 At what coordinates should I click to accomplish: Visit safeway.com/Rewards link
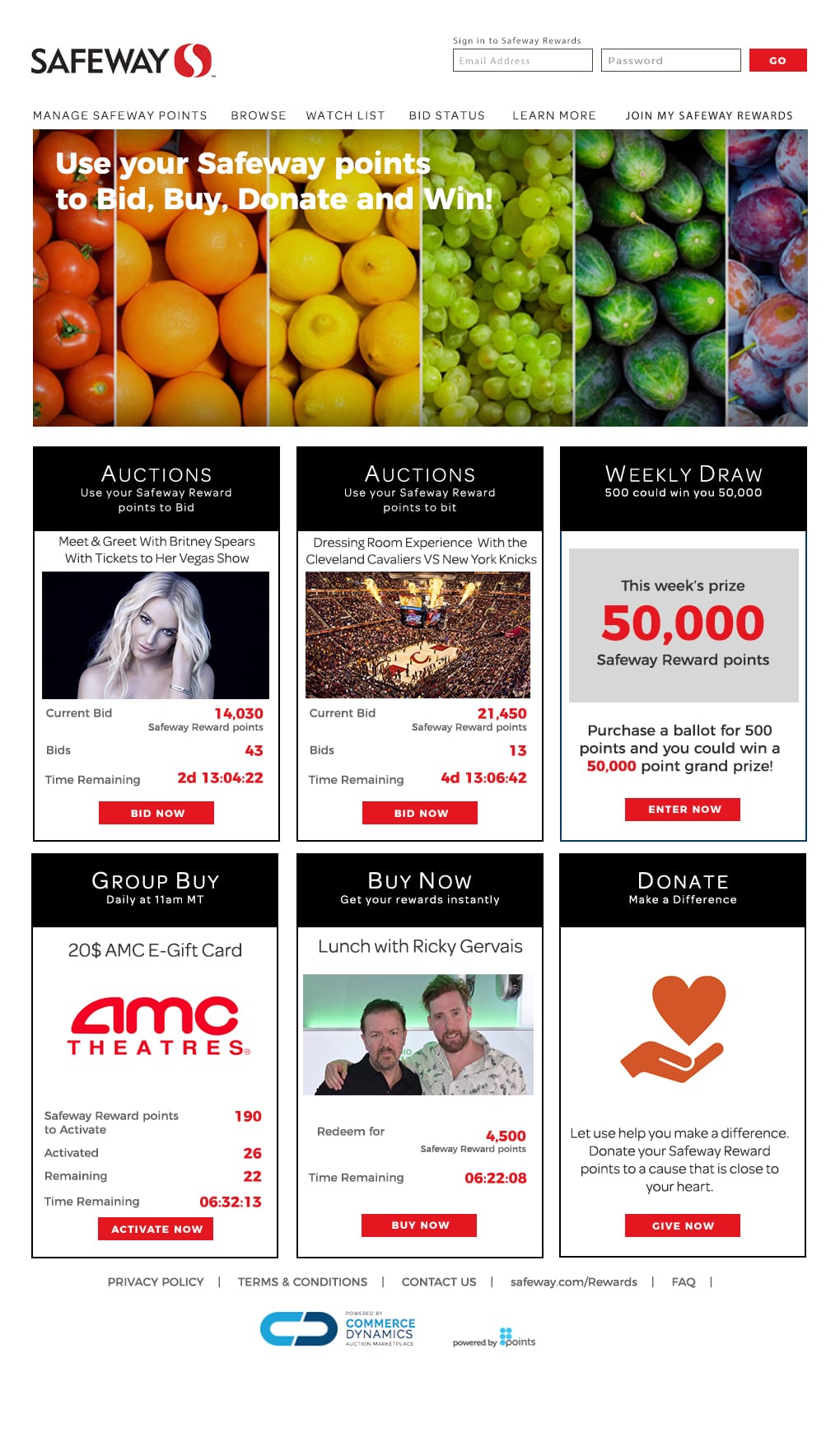[574, 1281]
